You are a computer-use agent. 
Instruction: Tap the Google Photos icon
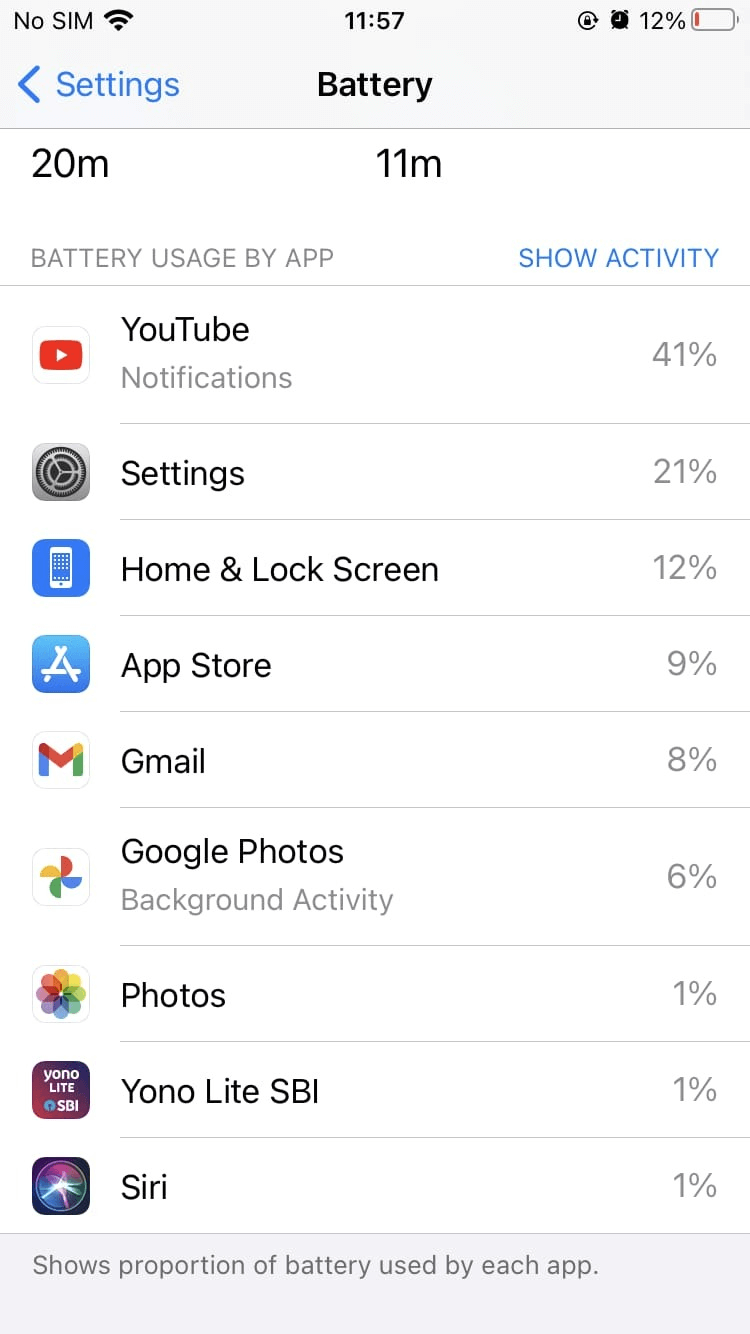click(x=60, y=877)
